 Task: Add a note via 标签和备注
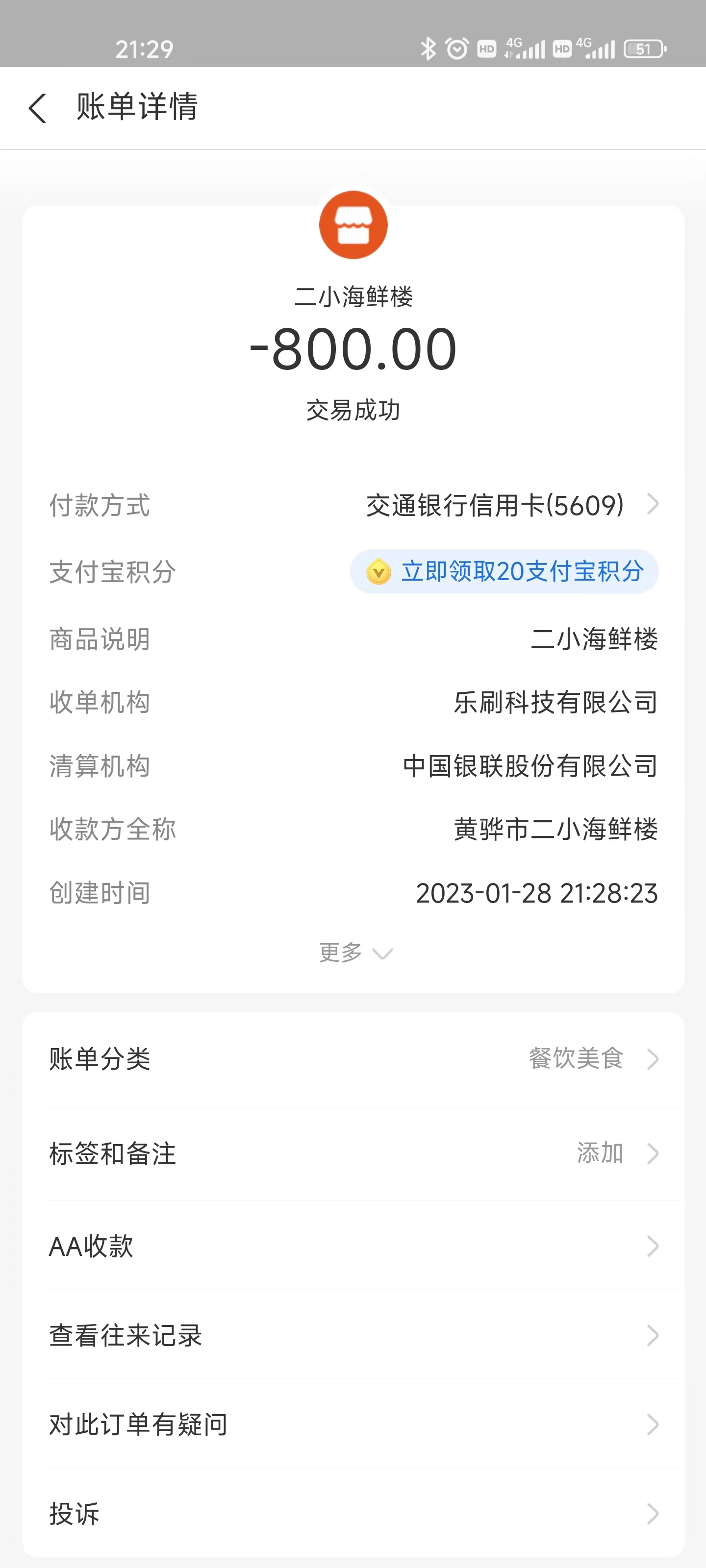[x=353, y=1153]
